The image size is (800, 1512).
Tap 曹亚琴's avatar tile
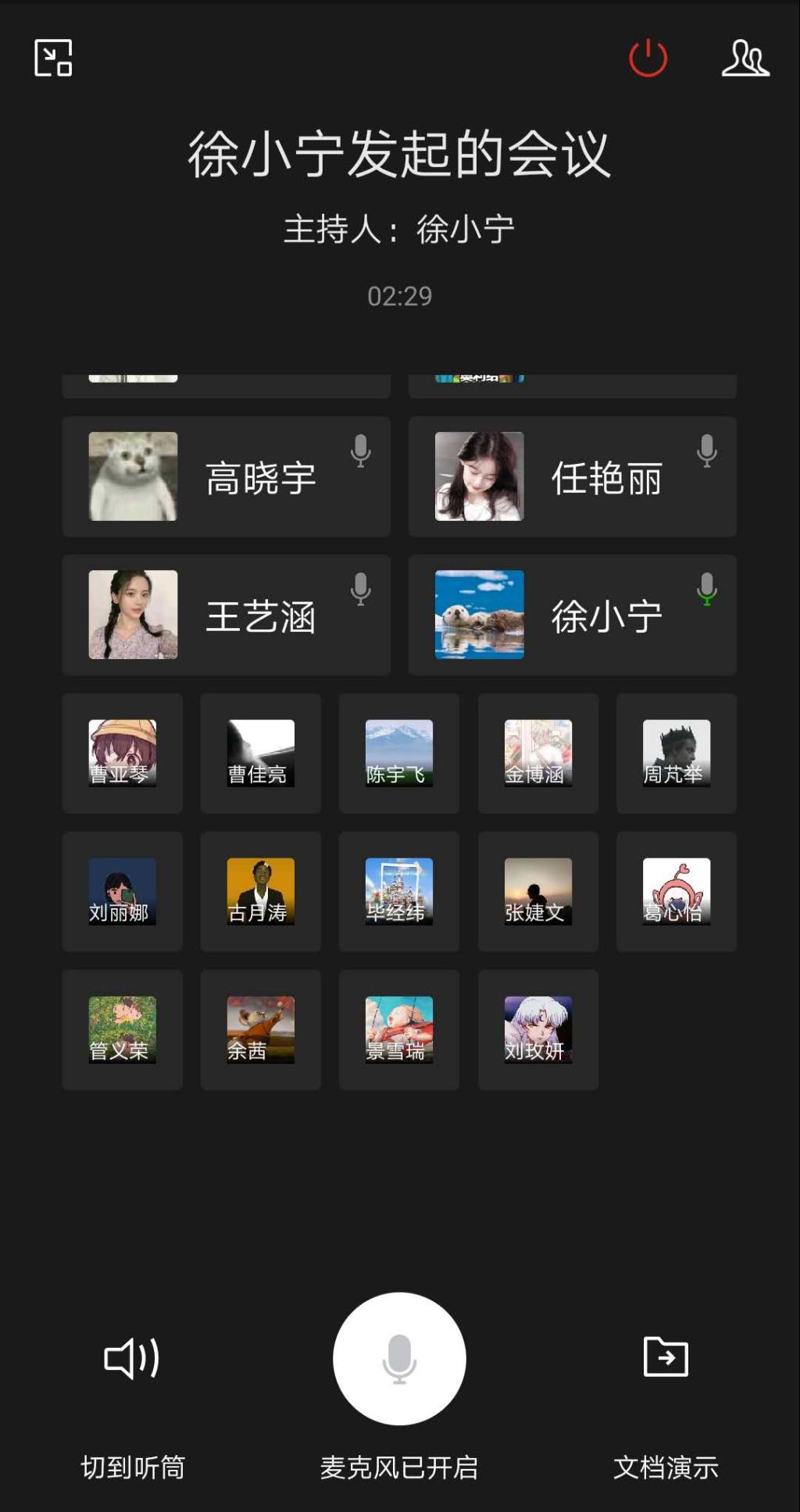coord(122,753)
